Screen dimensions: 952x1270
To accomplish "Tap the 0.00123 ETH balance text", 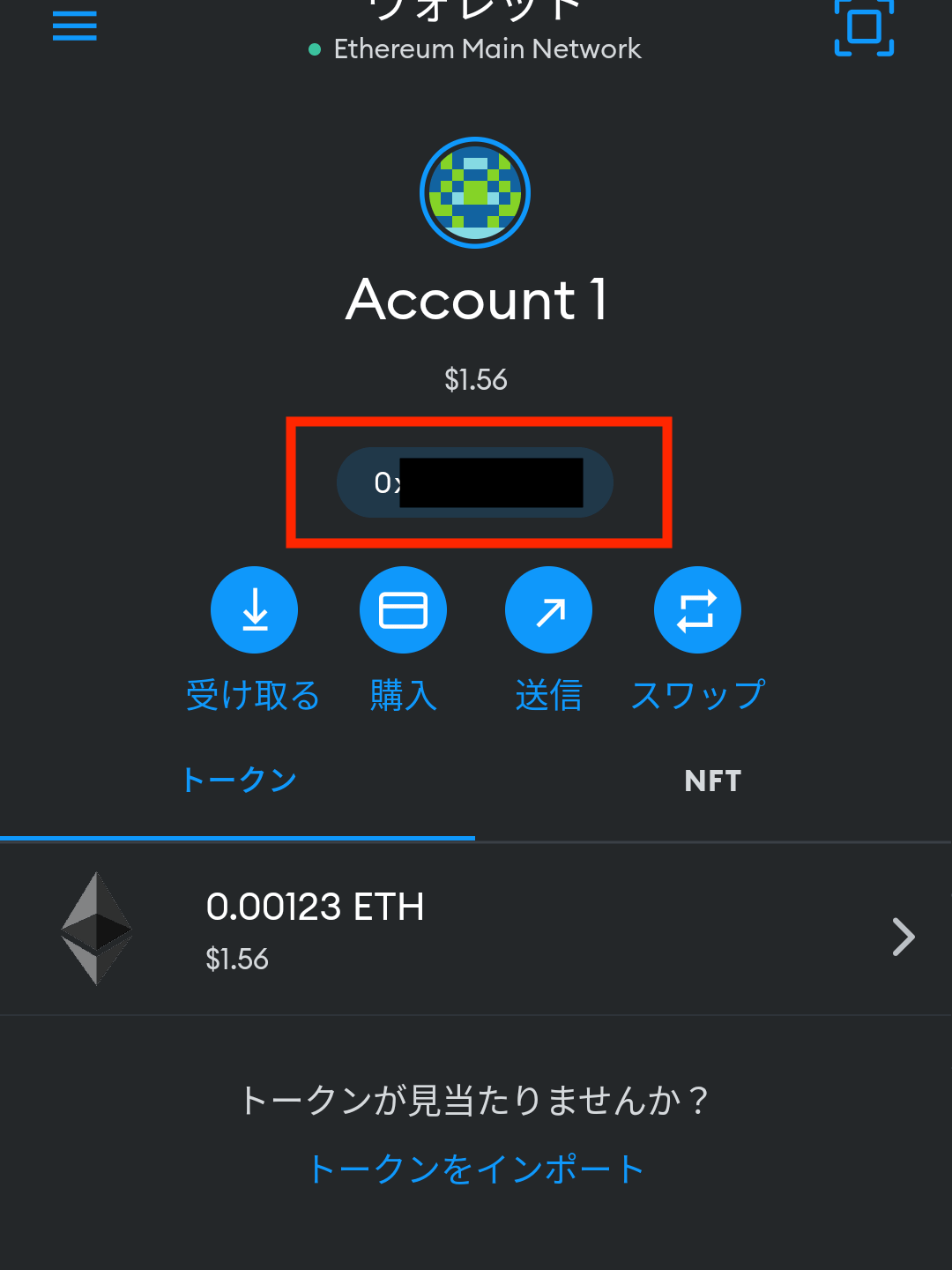I will [x=315, y=907].
